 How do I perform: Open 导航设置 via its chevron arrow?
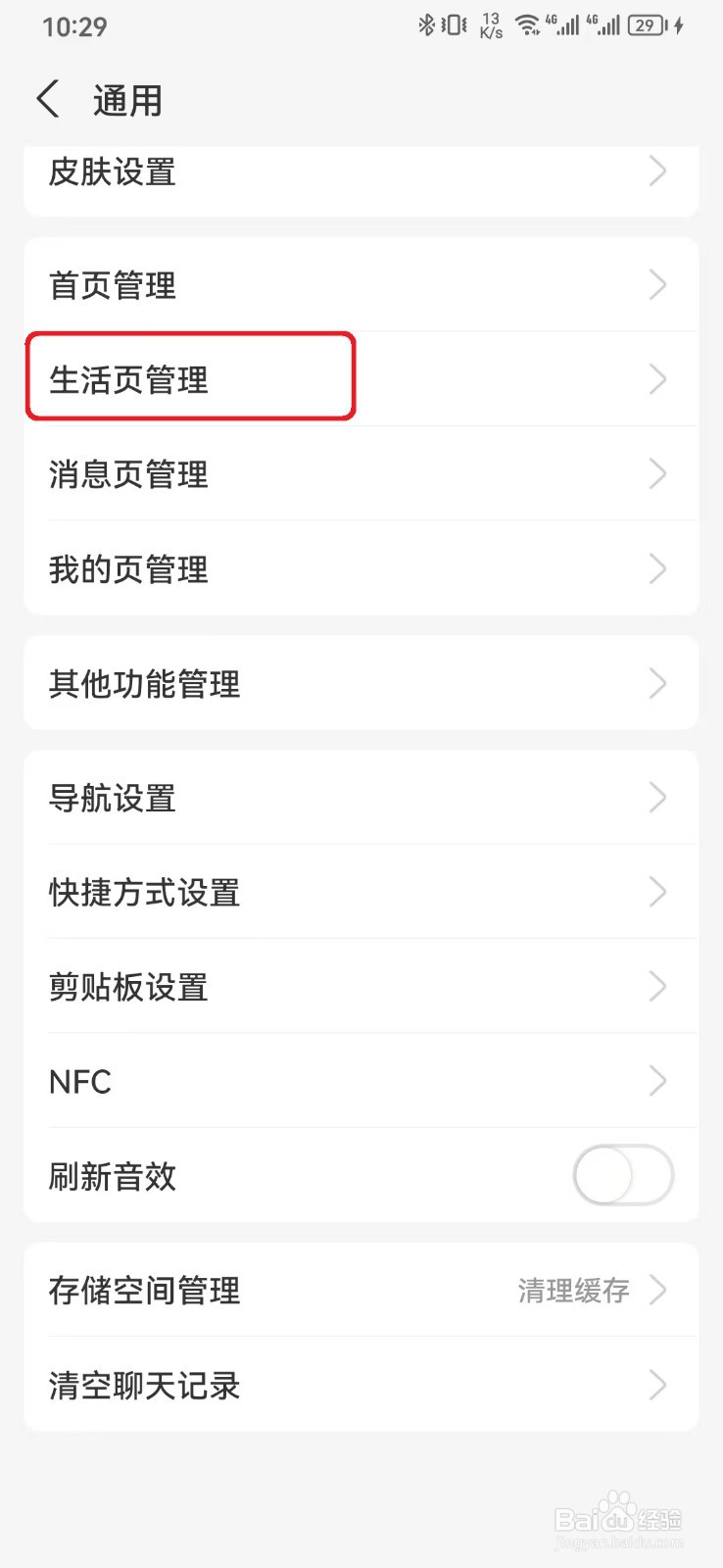[657, 798]
